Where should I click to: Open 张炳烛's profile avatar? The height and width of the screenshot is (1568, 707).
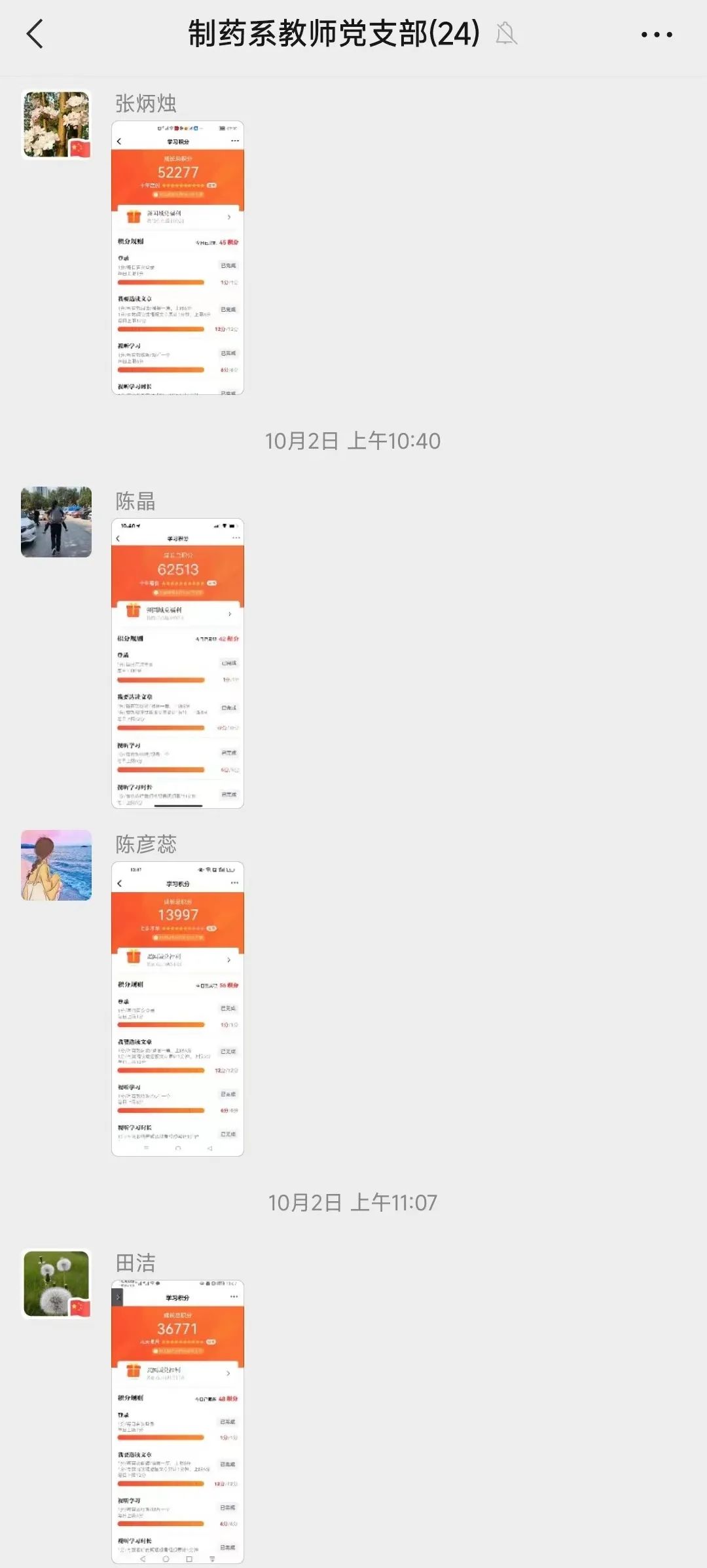coord(56,124)
